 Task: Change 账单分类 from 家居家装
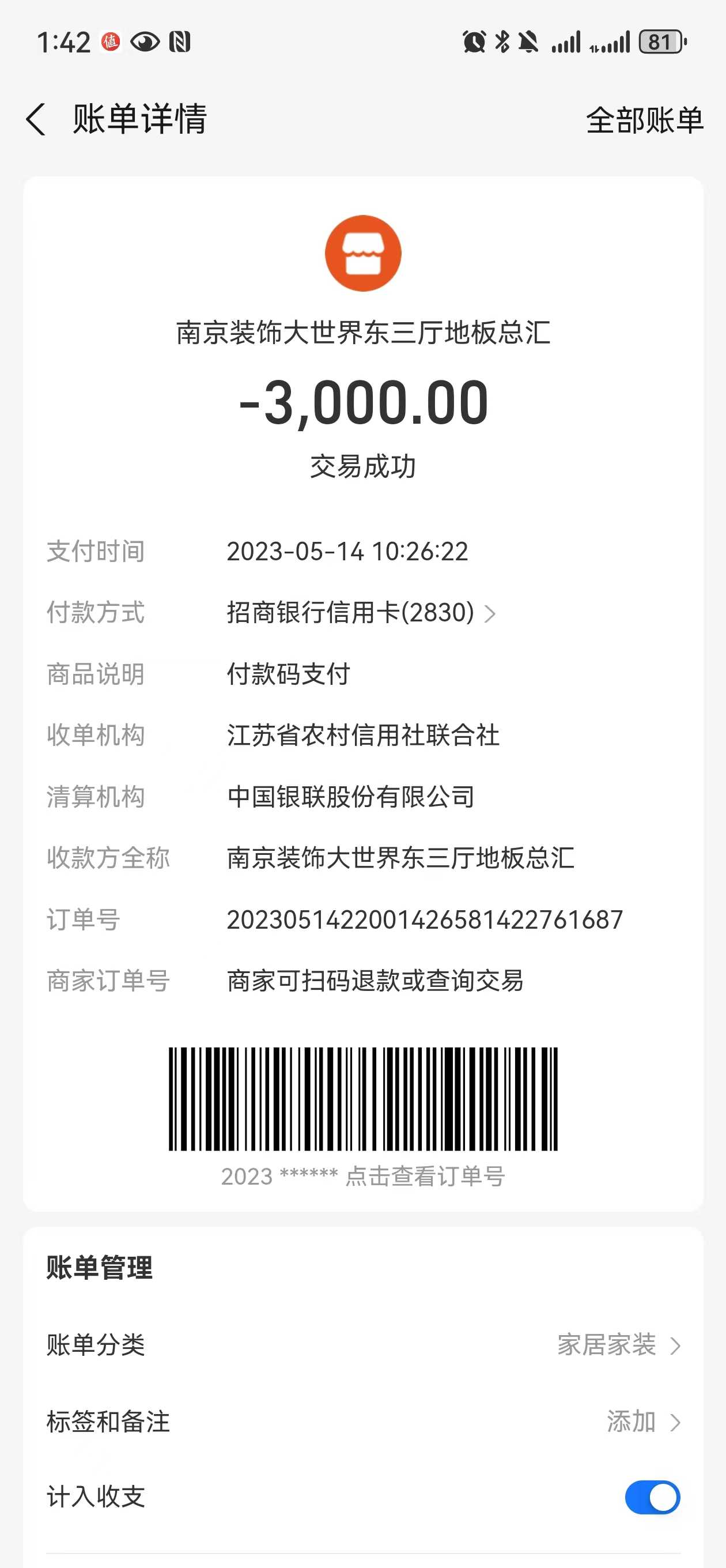[x=618, y=1344]
